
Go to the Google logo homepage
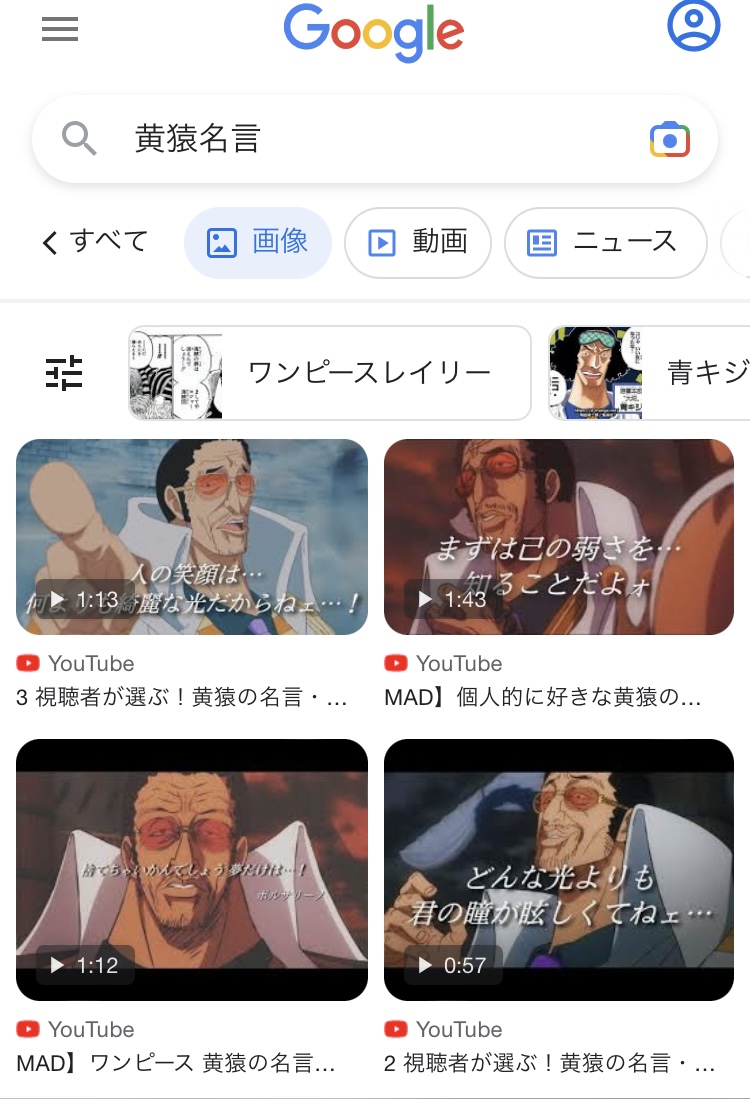pos(374,33)
